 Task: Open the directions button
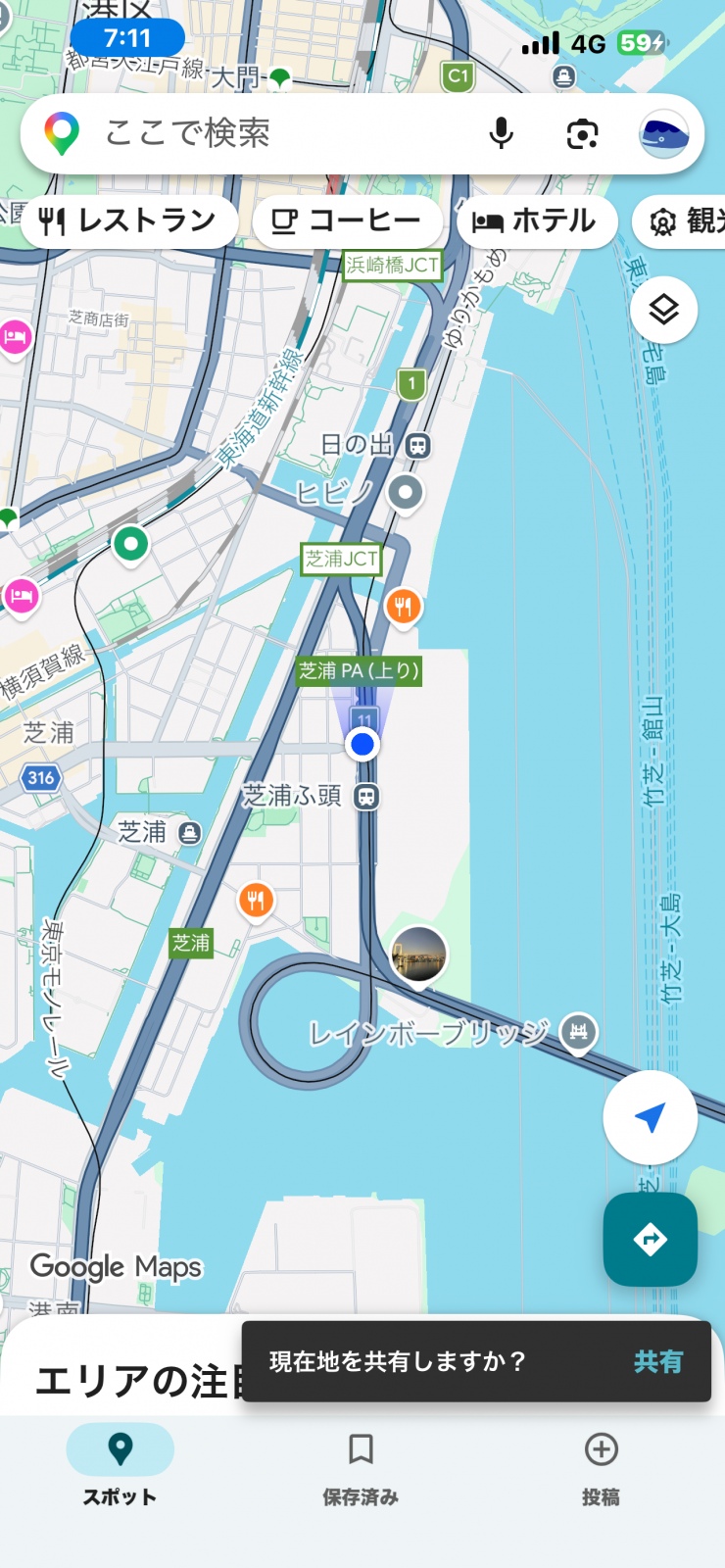click(650, 1239)
